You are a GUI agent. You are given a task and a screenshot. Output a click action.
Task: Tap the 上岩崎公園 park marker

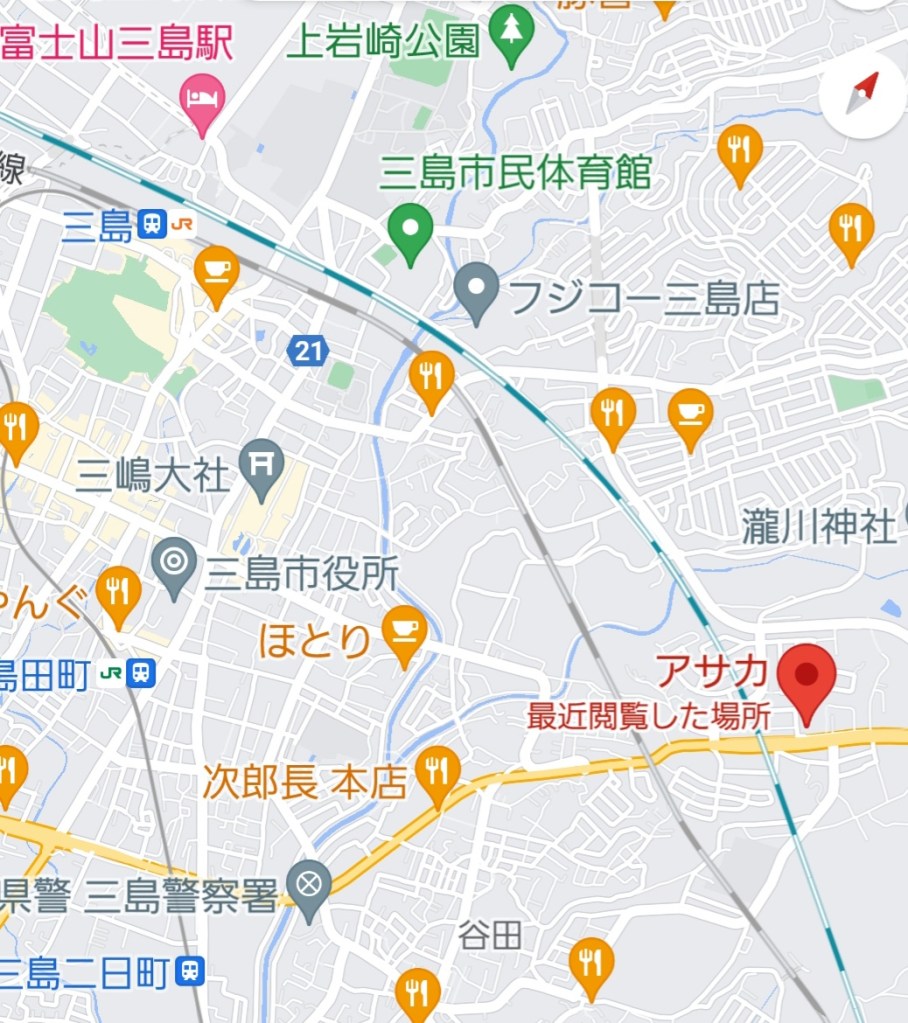tap(512, 35)
